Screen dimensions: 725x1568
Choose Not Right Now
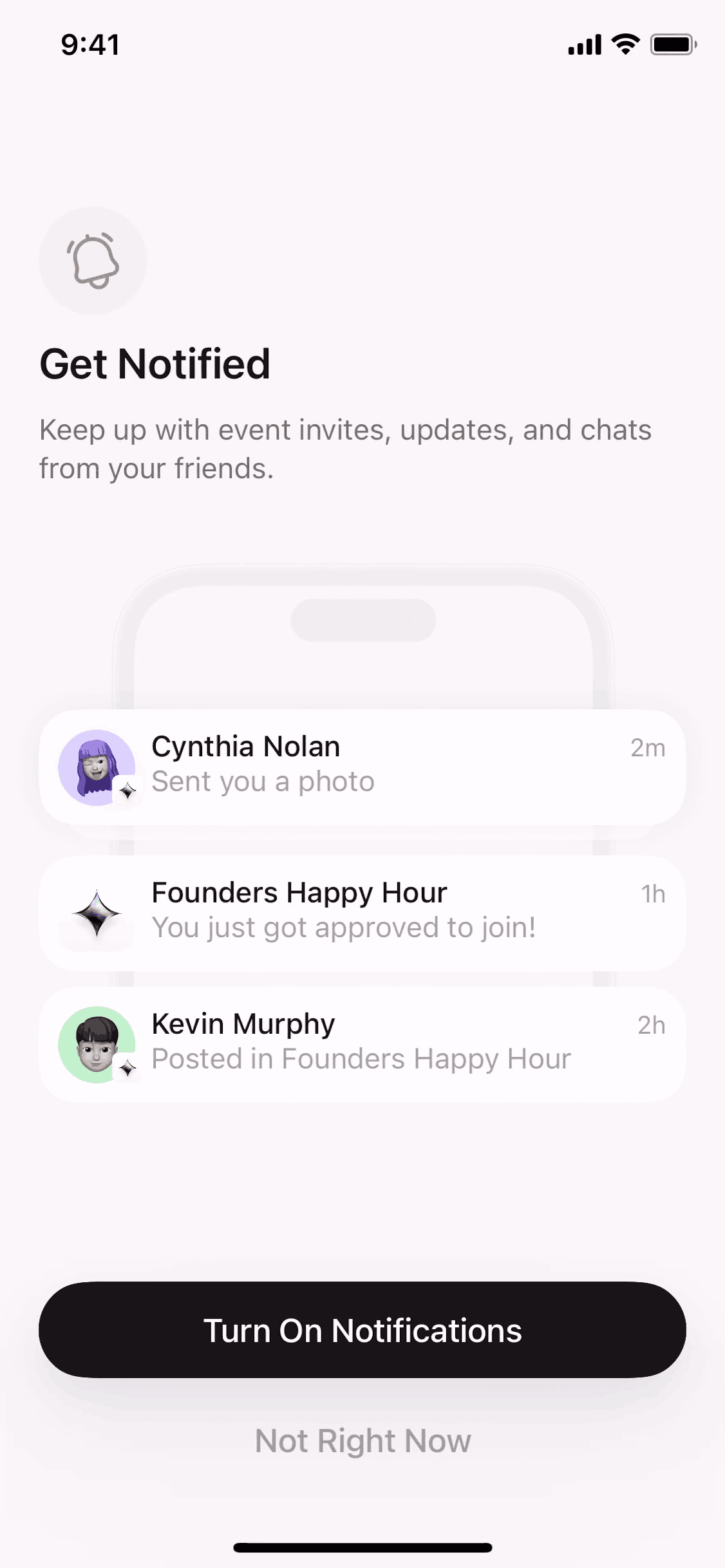(362, 1441)
